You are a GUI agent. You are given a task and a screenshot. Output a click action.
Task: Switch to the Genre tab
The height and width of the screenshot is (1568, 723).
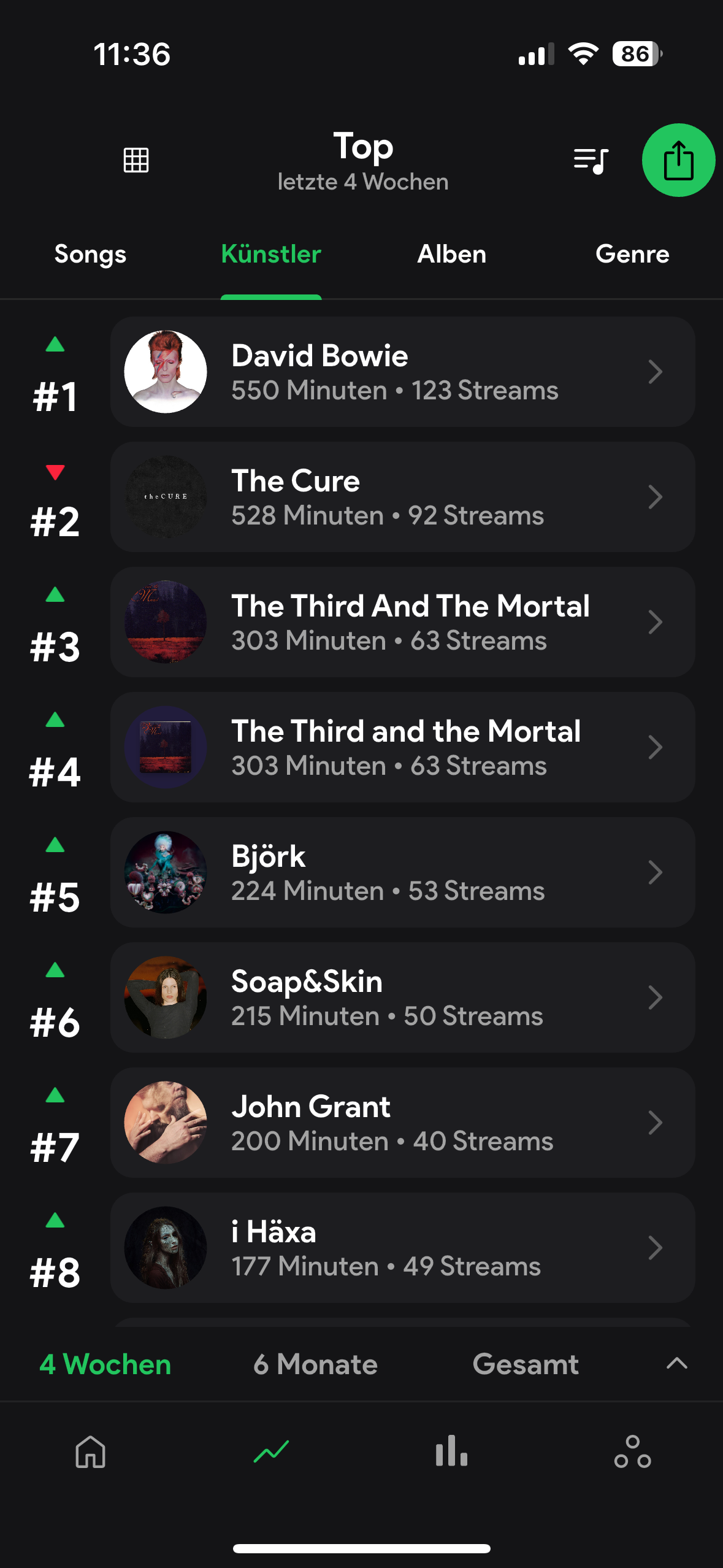click(632, 255)
